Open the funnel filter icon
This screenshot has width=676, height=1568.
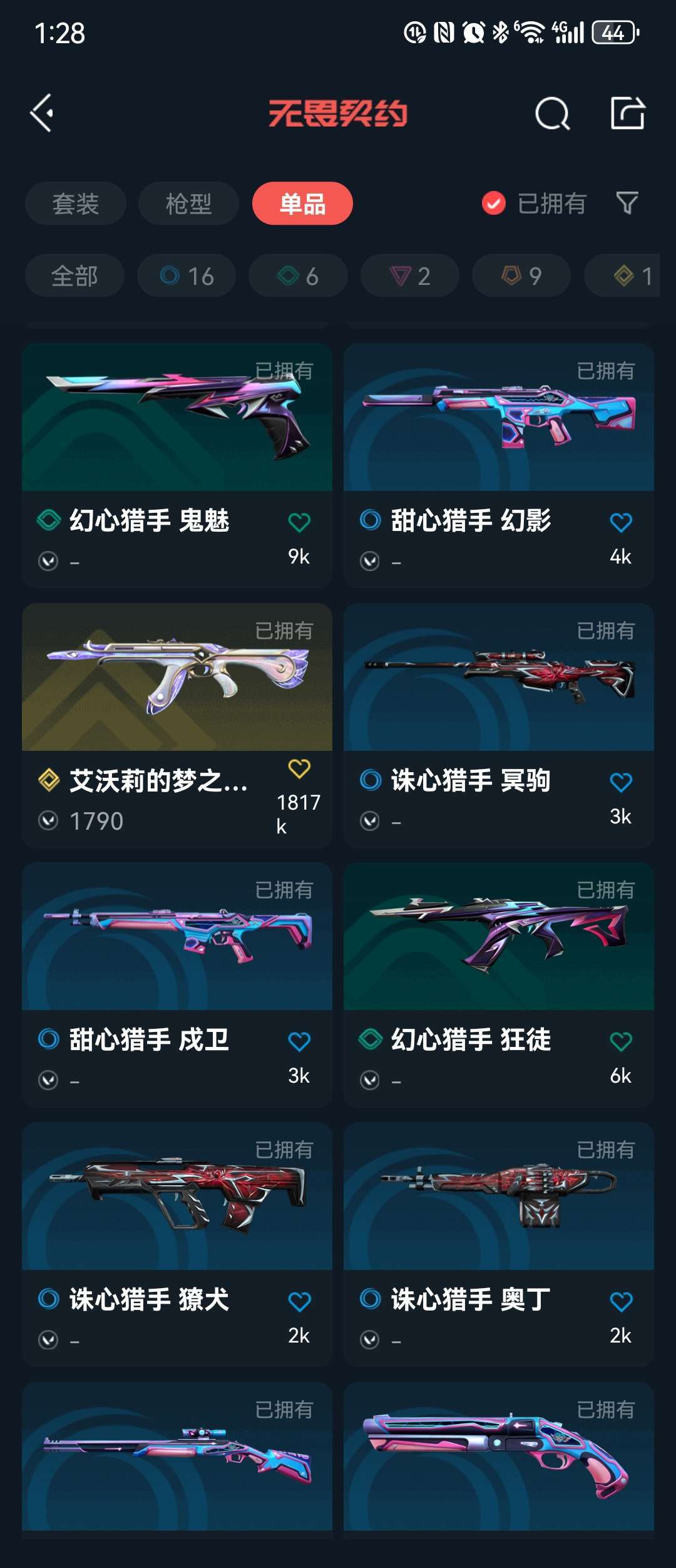click(x=627, y=203)
